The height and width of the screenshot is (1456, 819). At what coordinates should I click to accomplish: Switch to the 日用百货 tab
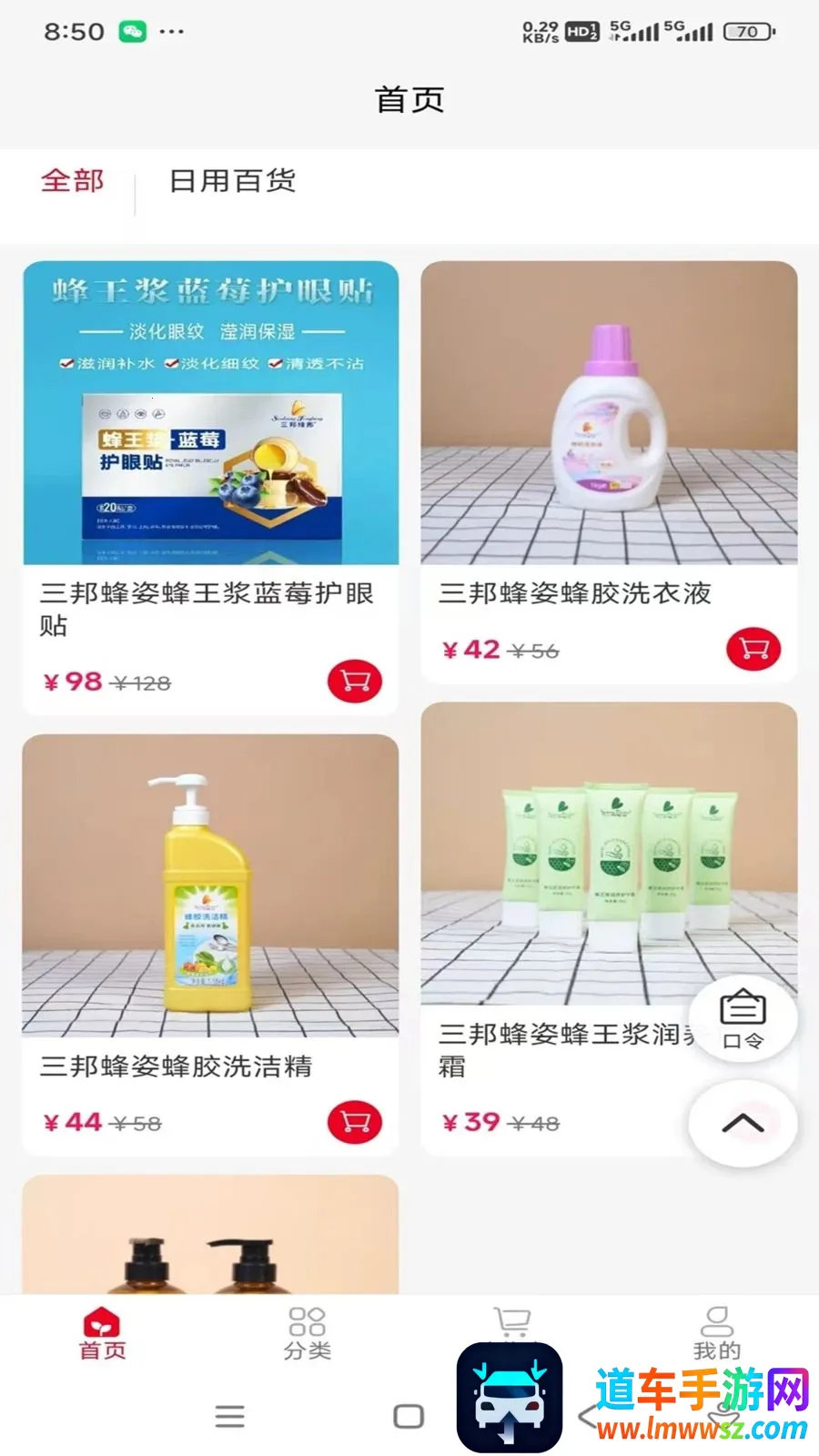(233, 180)
